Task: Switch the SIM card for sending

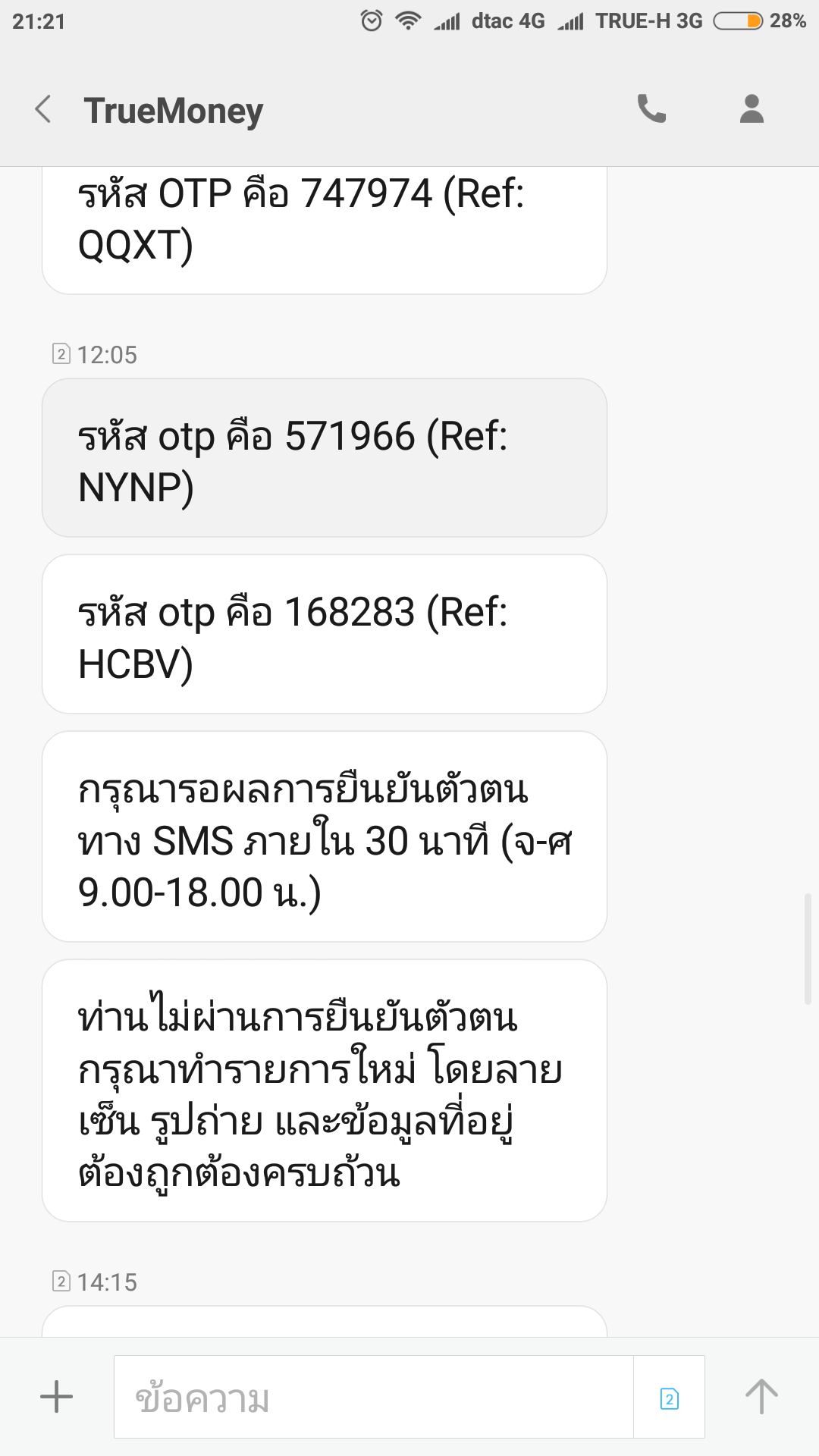Action: coord(670,1397)
